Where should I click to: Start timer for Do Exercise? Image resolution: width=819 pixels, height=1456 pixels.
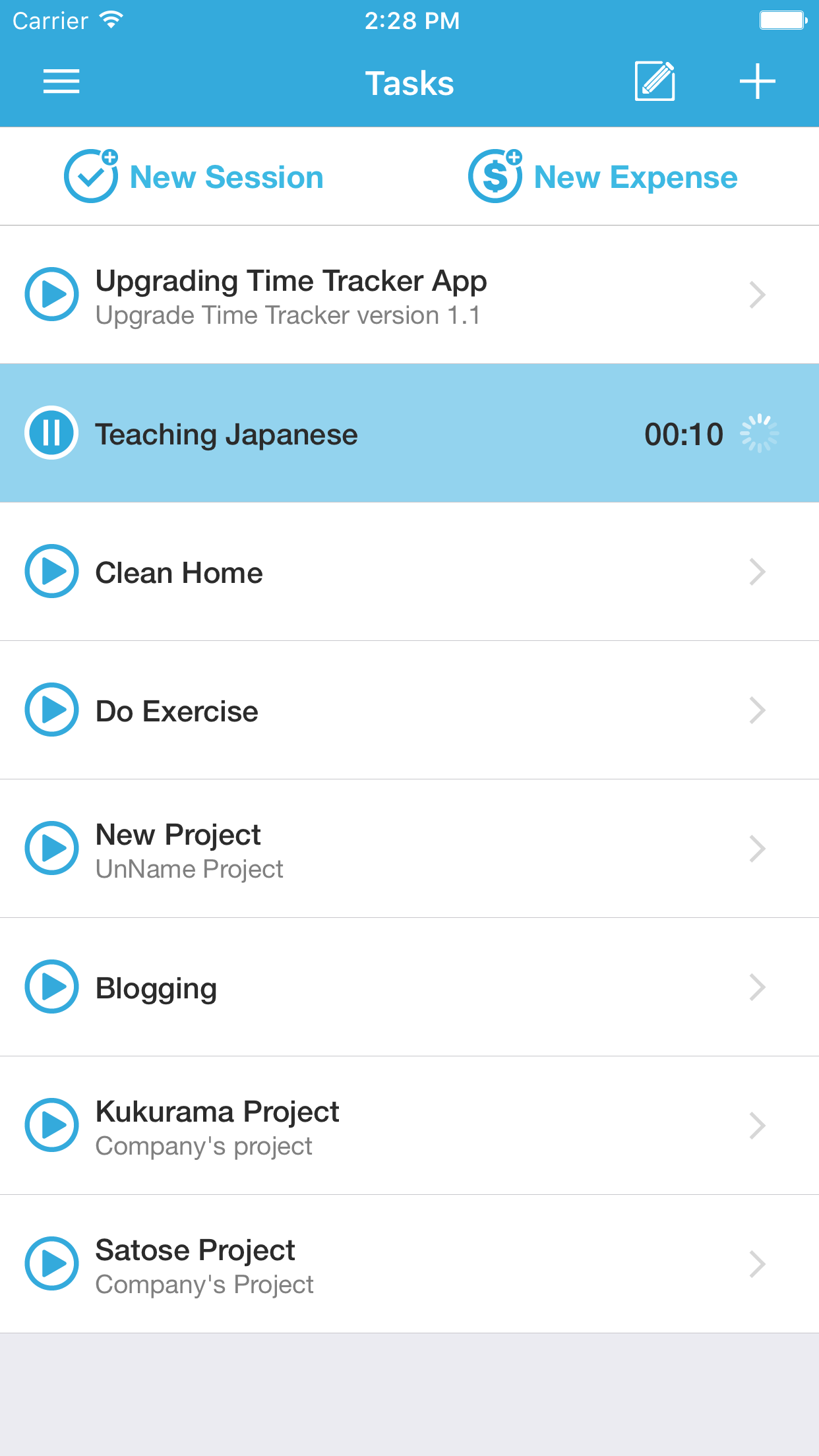tap(51, 710)
